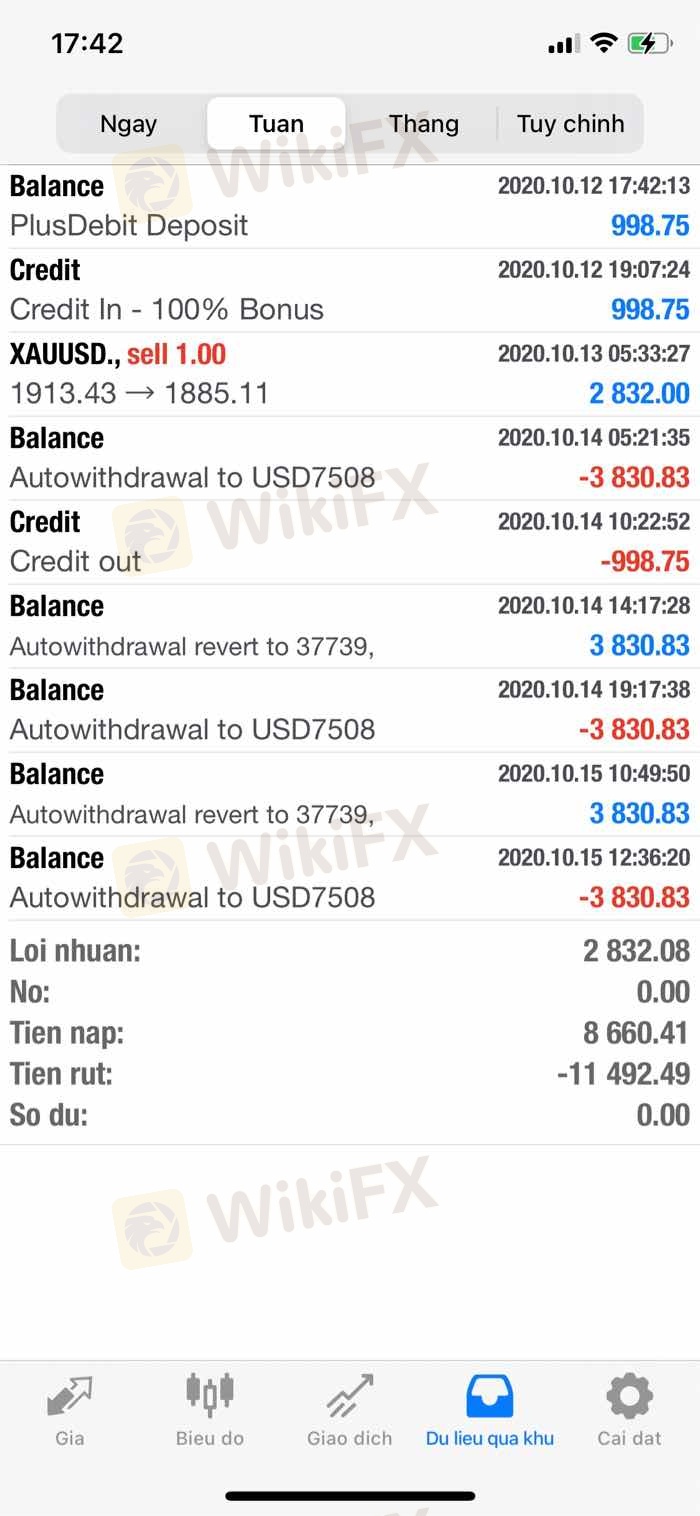Open the Giao dich trade tab

[350, 1410]
